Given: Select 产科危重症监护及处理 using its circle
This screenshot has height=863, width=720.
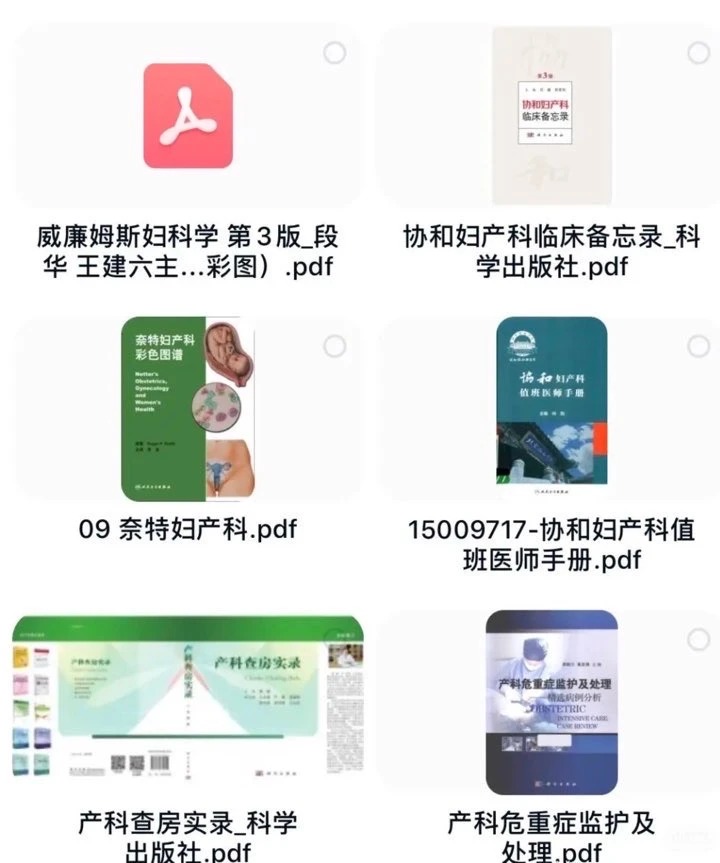Looking at the screenshot, I should (698, 639).
